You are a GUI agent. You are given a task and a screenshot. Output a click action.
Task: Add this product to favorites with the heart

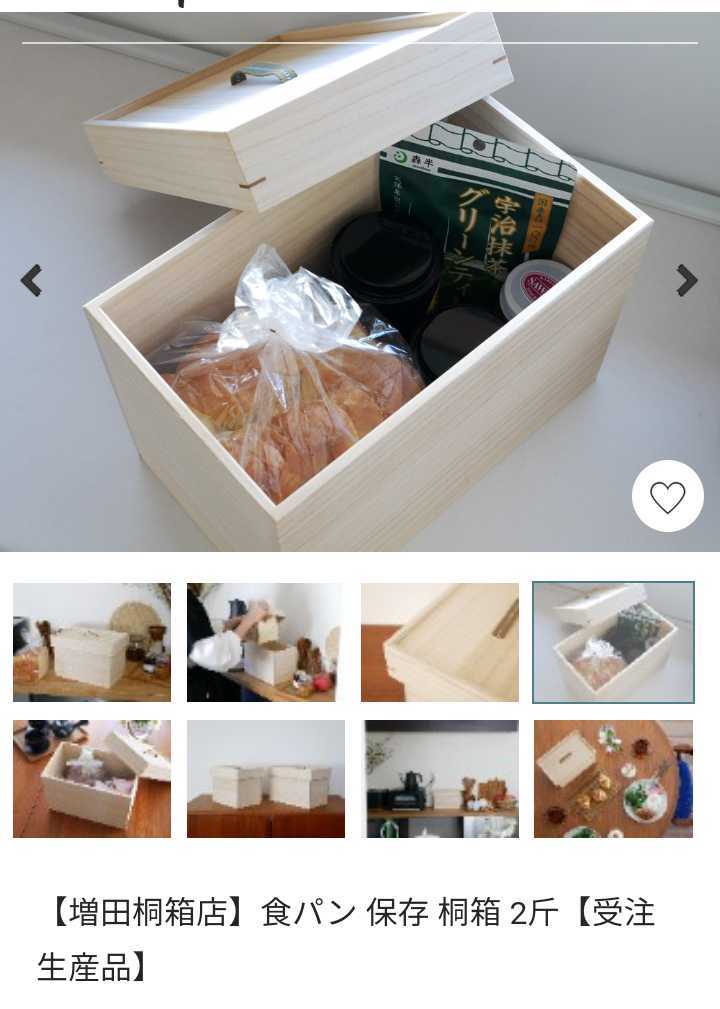[x=667, y=496]
